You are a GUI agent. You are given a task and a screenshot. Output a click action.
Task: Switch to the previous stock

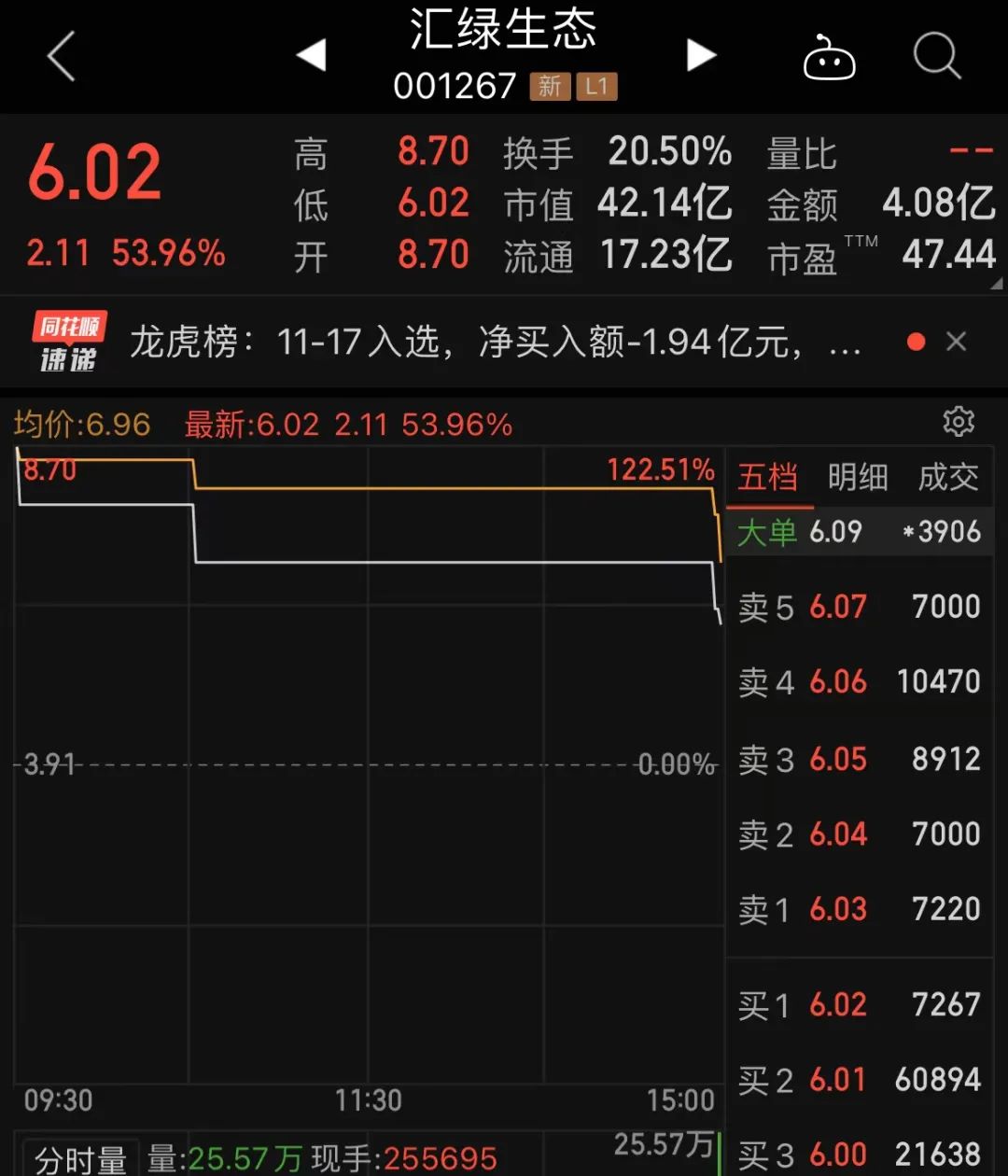click(x=312, y=55)
